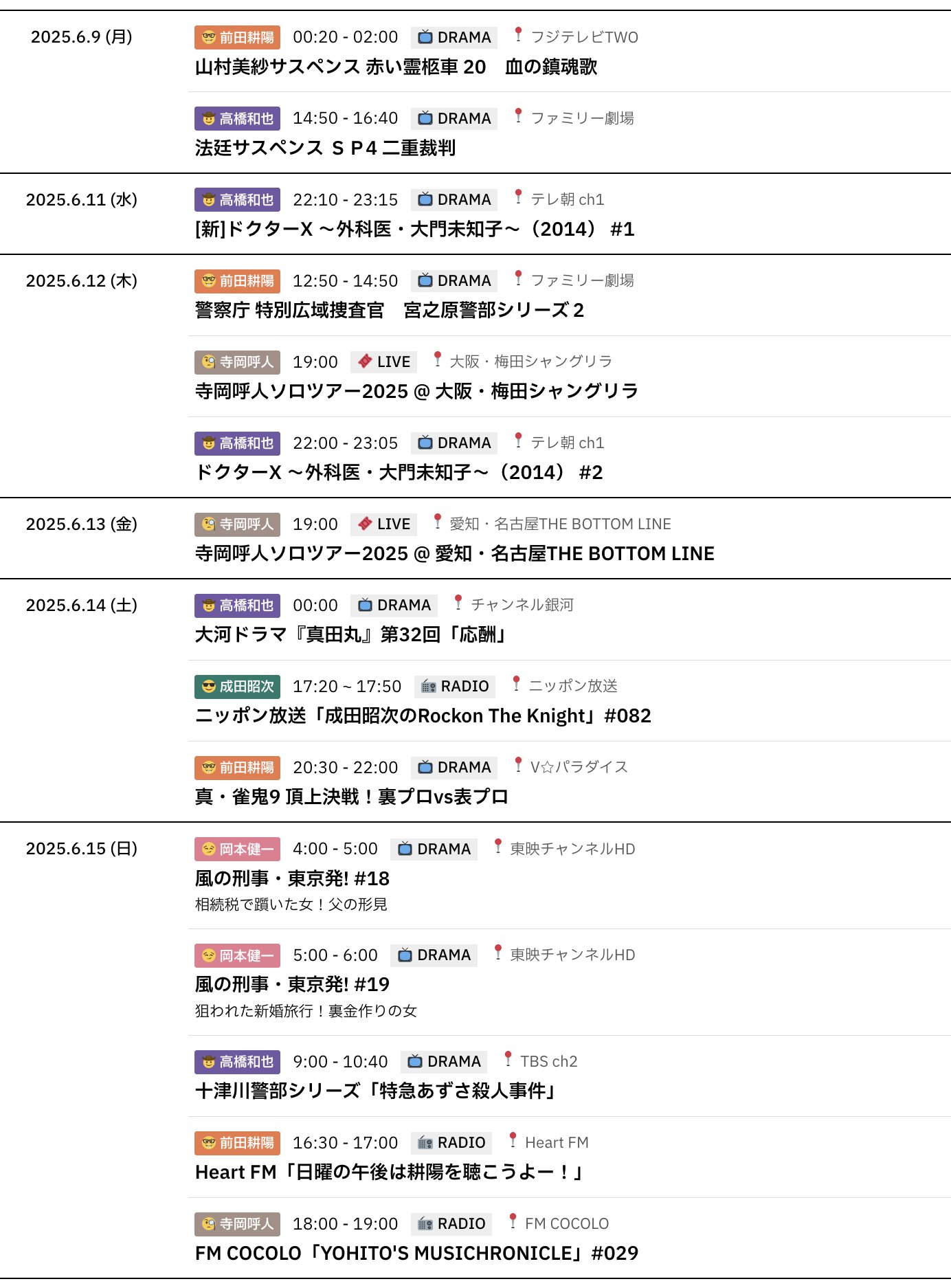Image resolution: width=951 pixels, height=1288 pixels.
Task: Open 大河ドラマ『真田丸』第32回 entry
Action: pyautogui.click(x=351, y=634)
